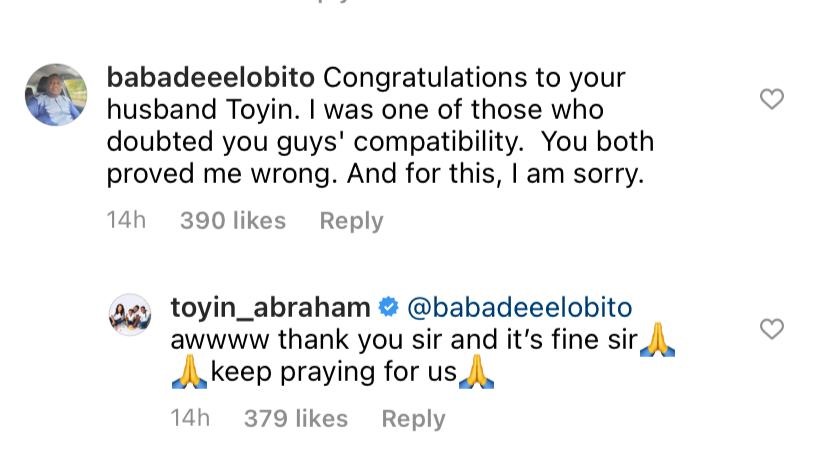Open the babadeeelobito username link
Screen dimensions: 828x469
[x=210, y=77]
